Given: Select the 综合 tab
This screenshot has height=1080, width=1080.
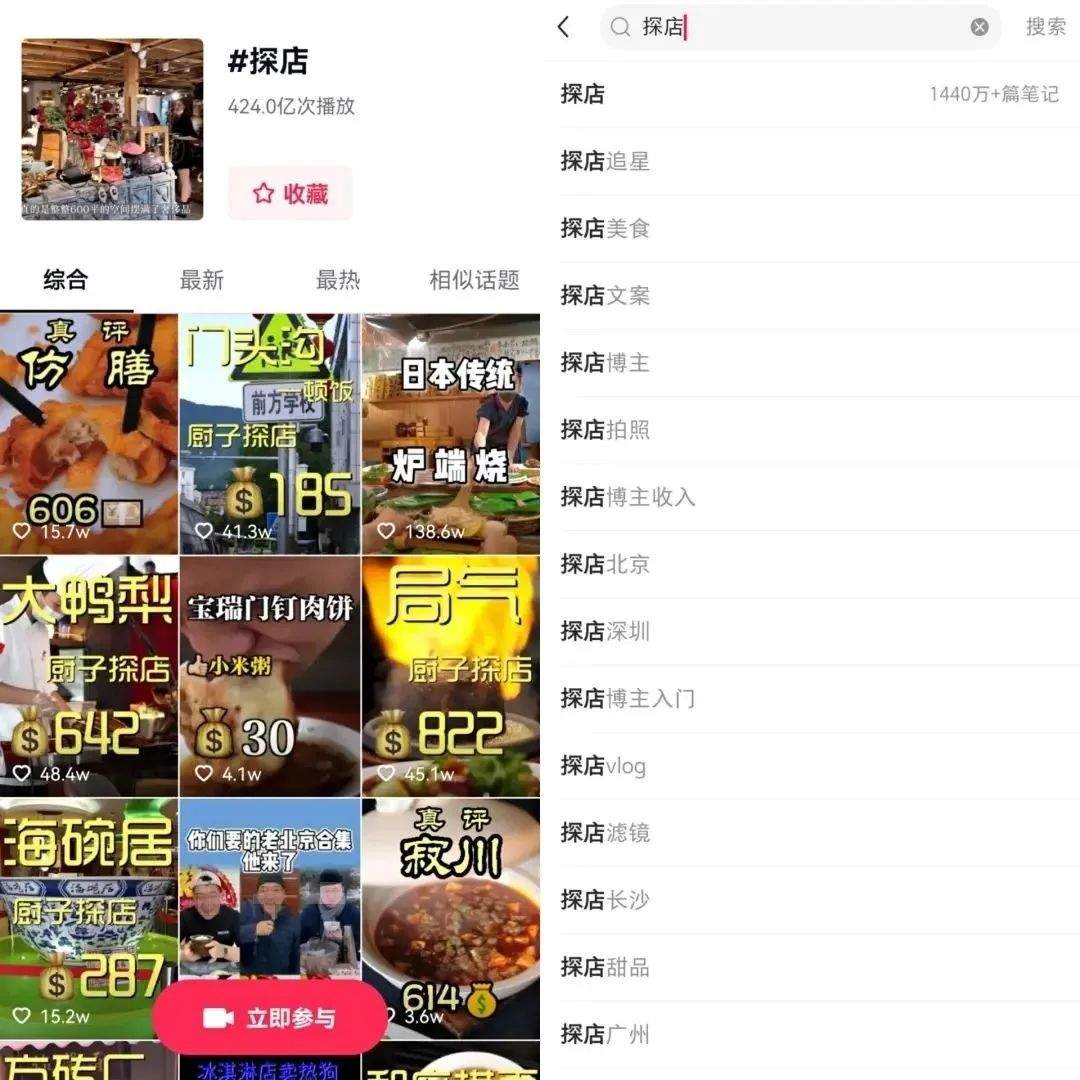Looking at the screenshot, I should 66,281.
